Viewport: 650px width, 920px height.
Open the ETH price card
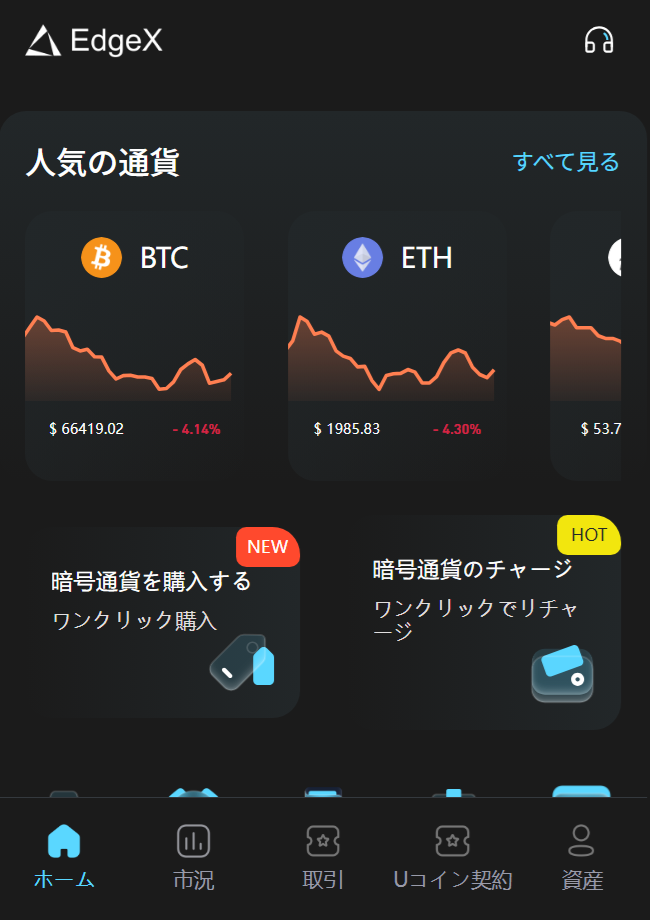coord(397,345)
